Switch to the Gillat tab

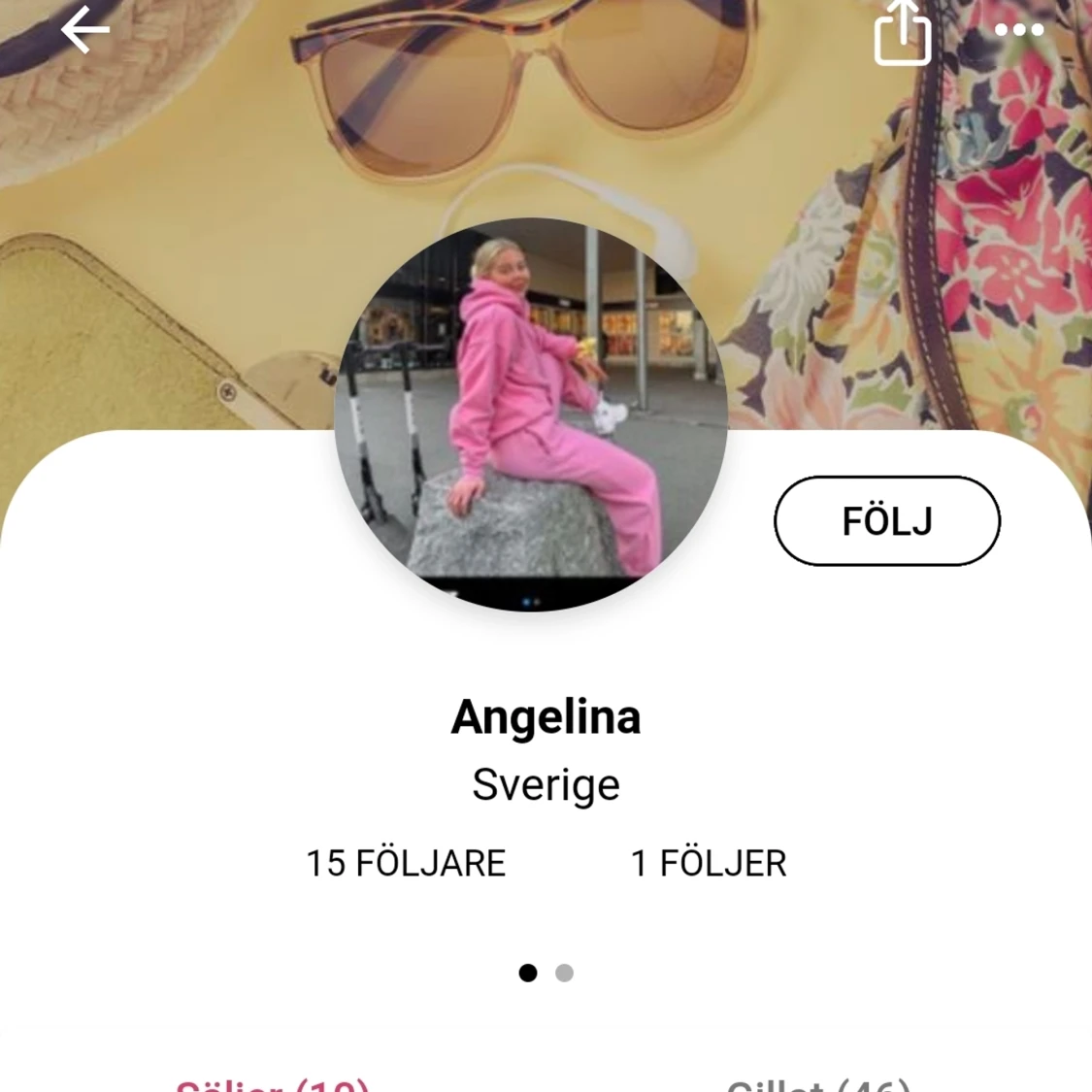(818, 1083)
